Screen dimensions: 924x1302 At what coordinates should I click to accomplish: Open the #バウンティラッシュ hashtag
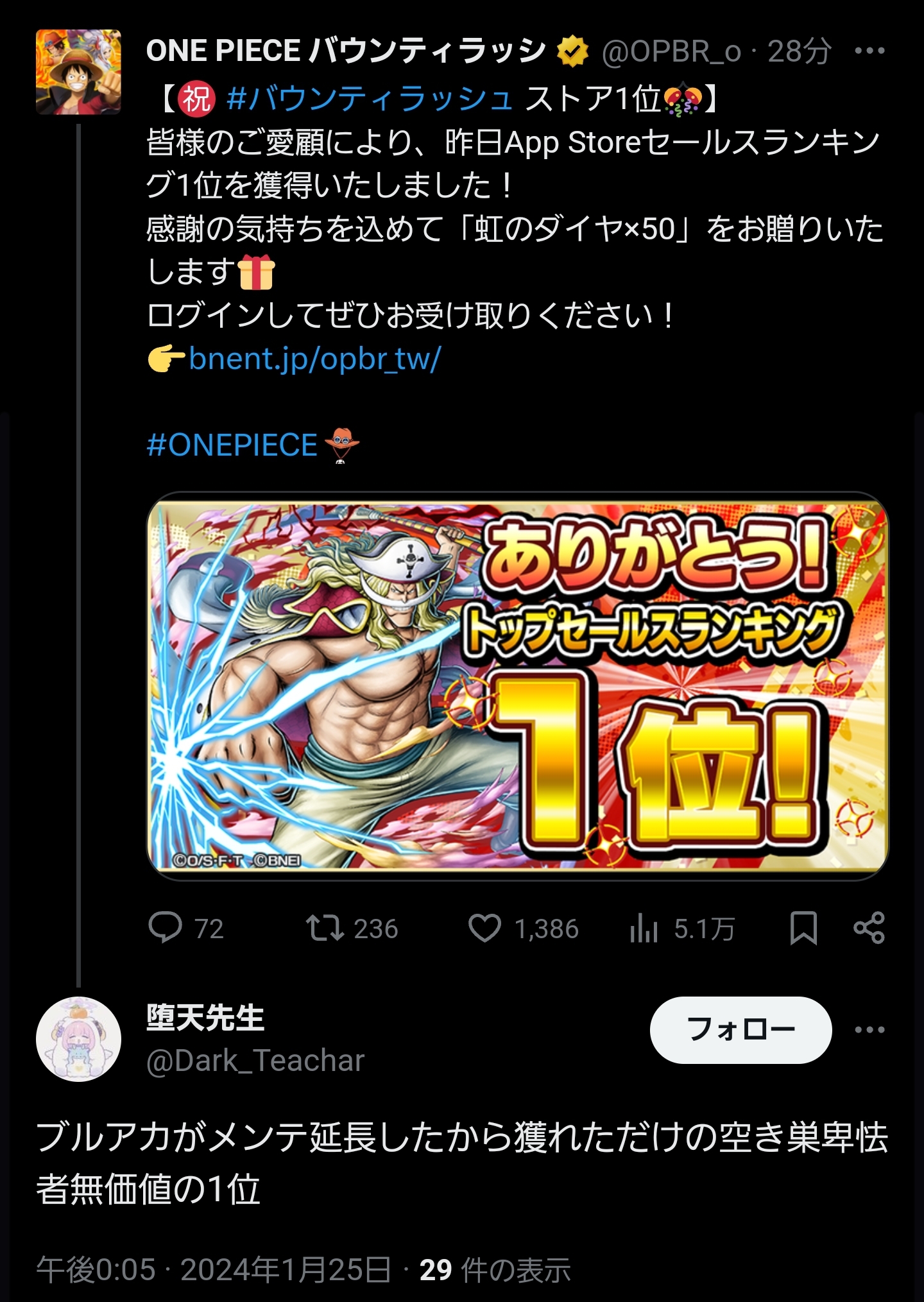[x=370, y=99]
